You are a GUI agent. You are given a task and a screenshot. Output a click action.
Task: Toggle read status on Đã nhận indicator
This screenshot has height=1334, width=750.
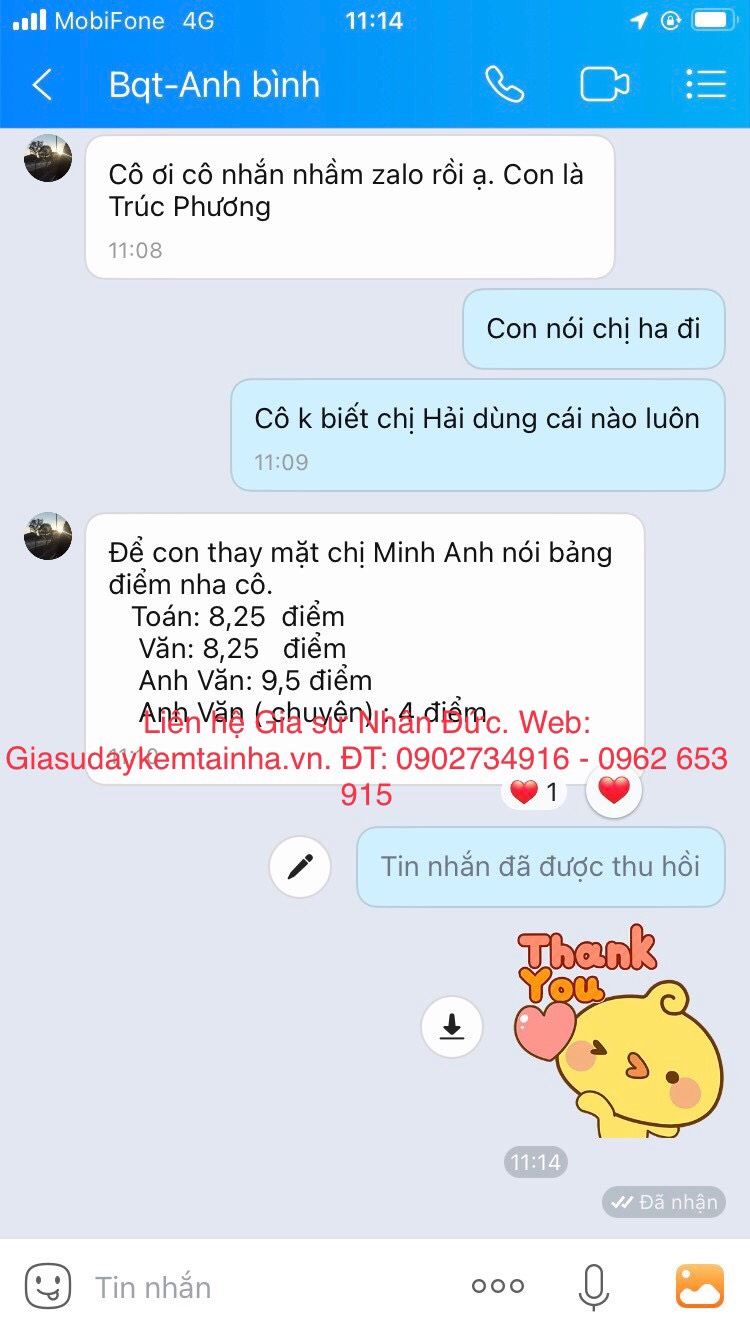[663, 1202]
